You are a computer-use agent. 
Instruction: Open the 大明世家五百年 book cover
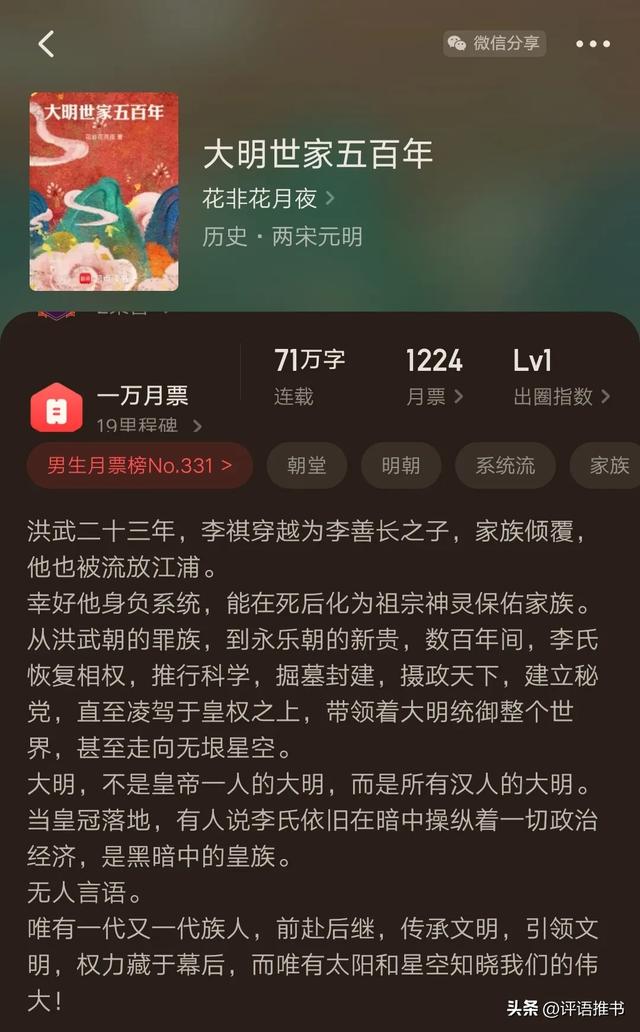tap(104, 191)
